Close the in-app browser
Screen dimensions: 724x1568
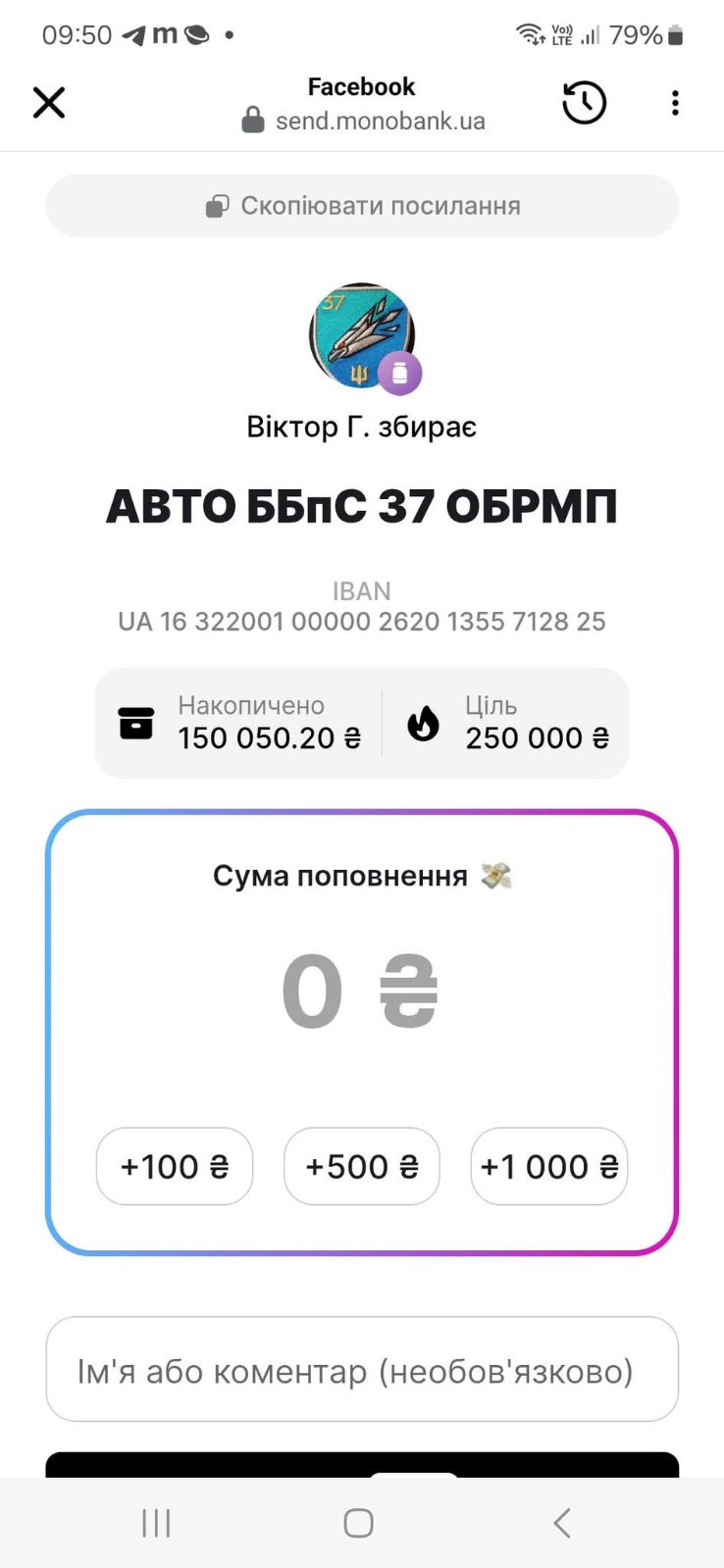click(x=49, y=103)
